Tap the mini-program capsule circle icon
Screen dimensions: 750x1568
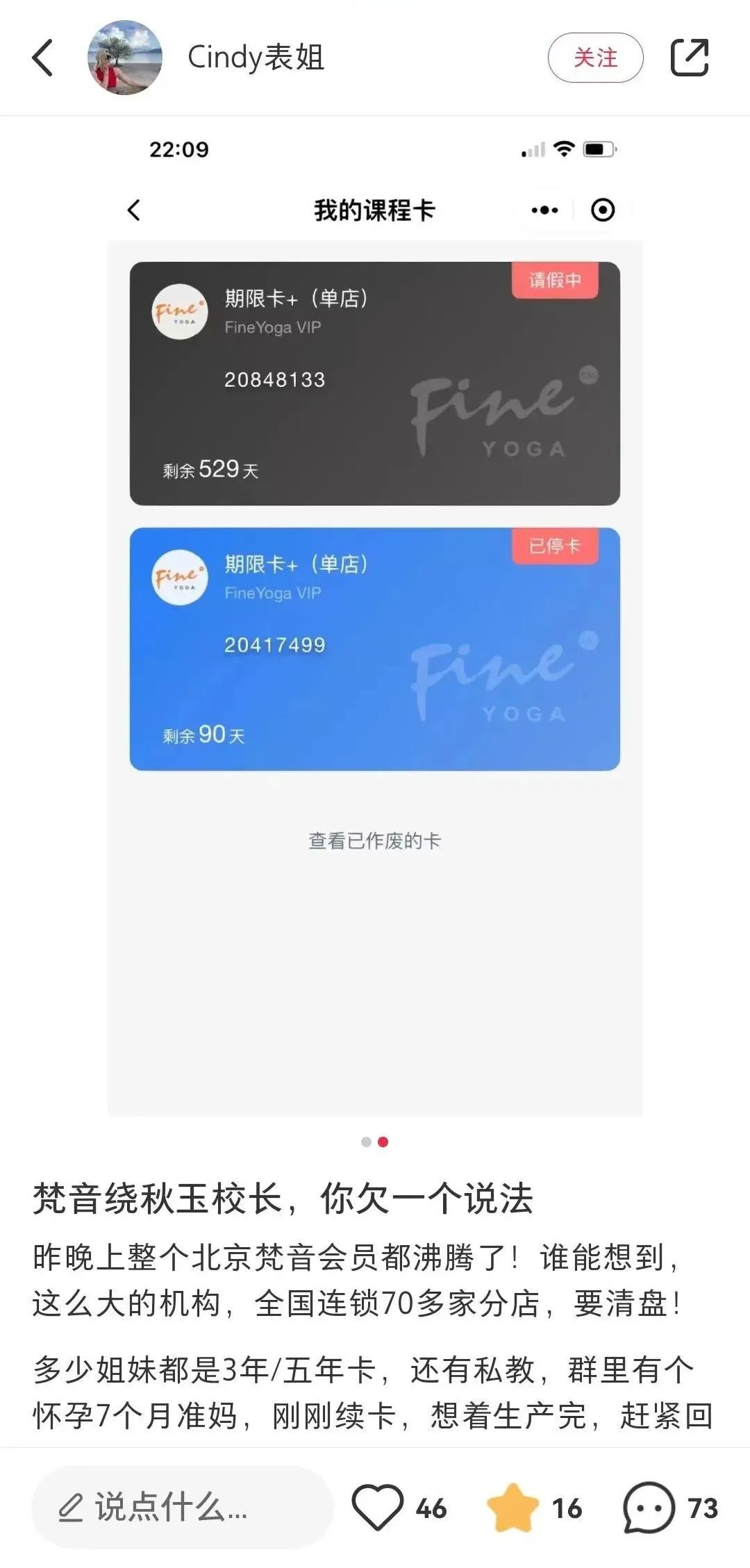pyautogui.click(x=601, y=209)
